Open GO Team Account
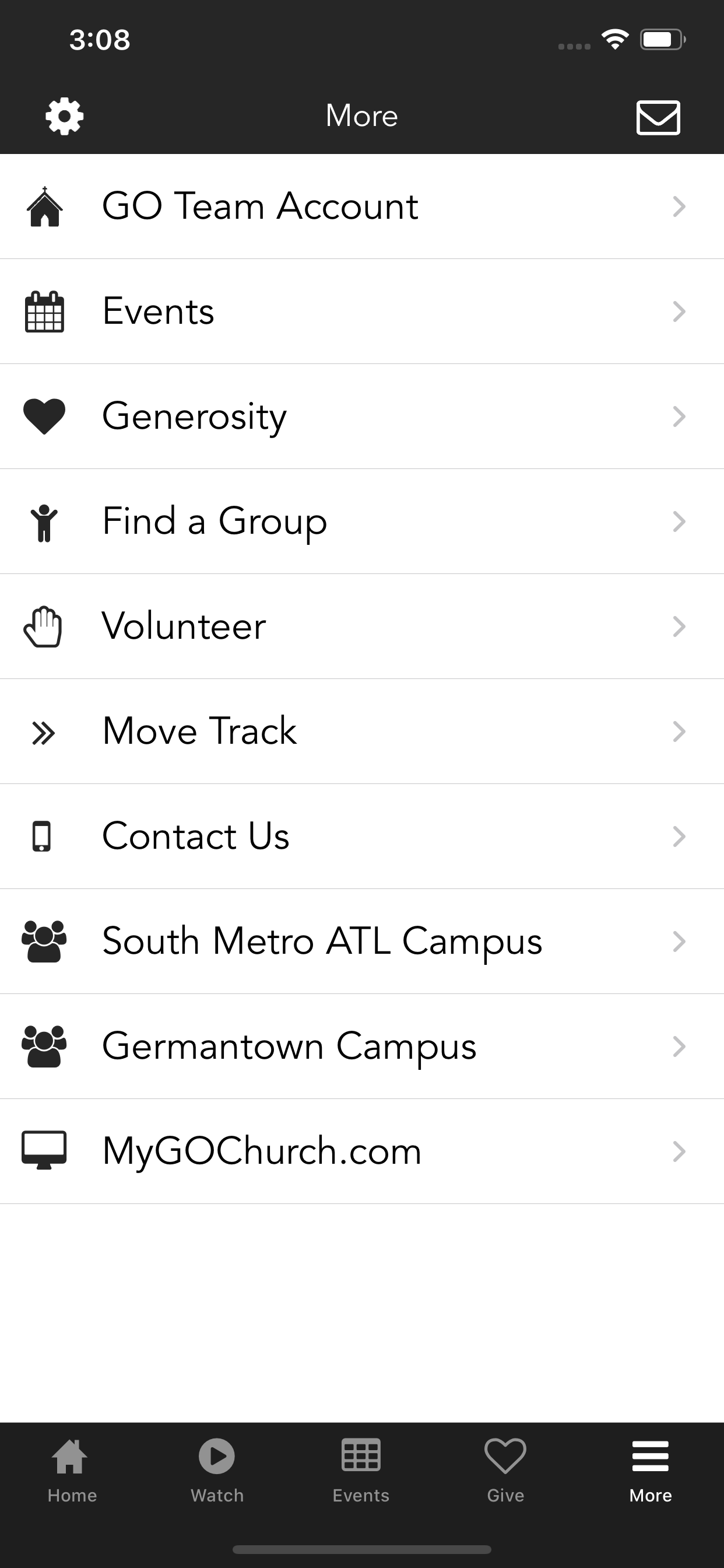The image size is (724, 1568). pos(362,206)
